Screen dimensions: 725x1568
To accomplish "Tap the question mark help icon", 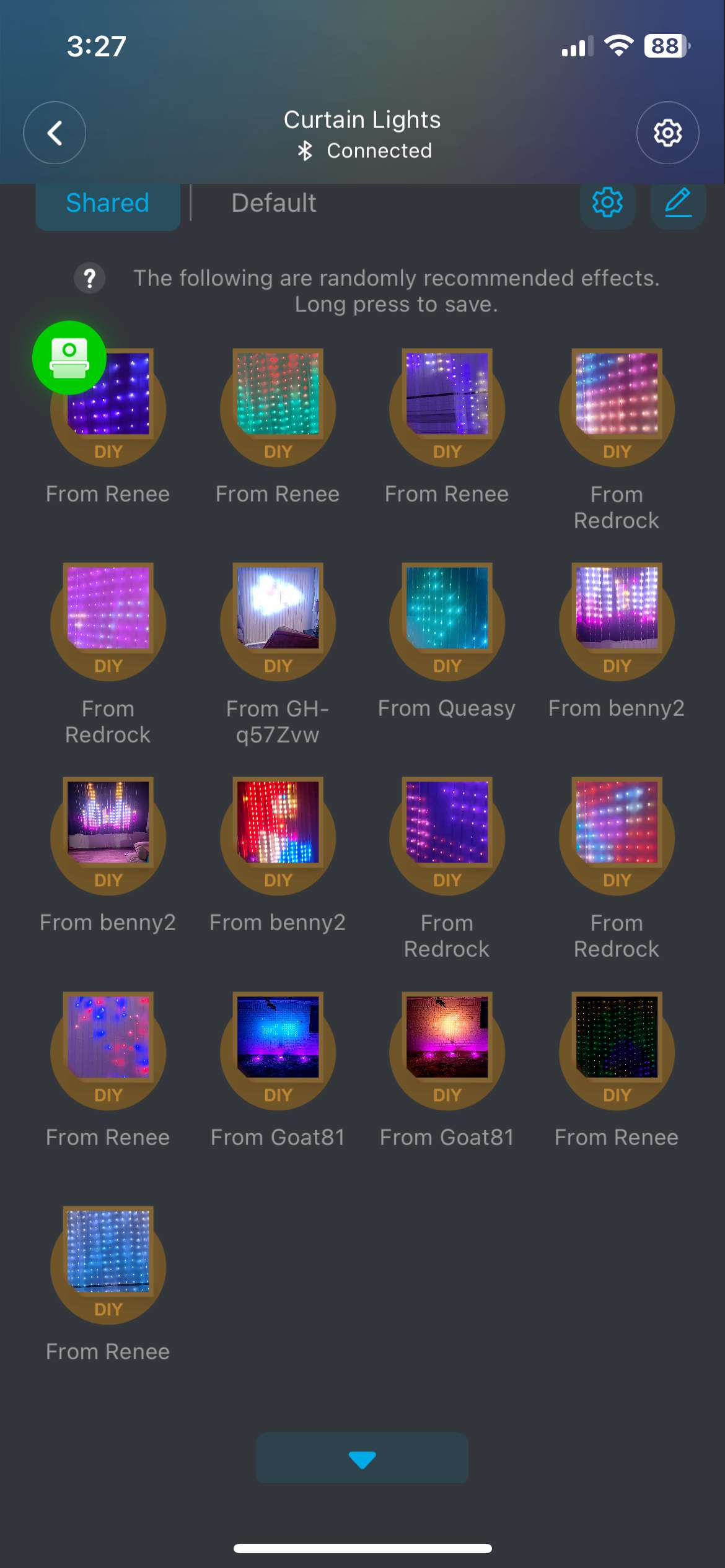I will coord(90,279).
